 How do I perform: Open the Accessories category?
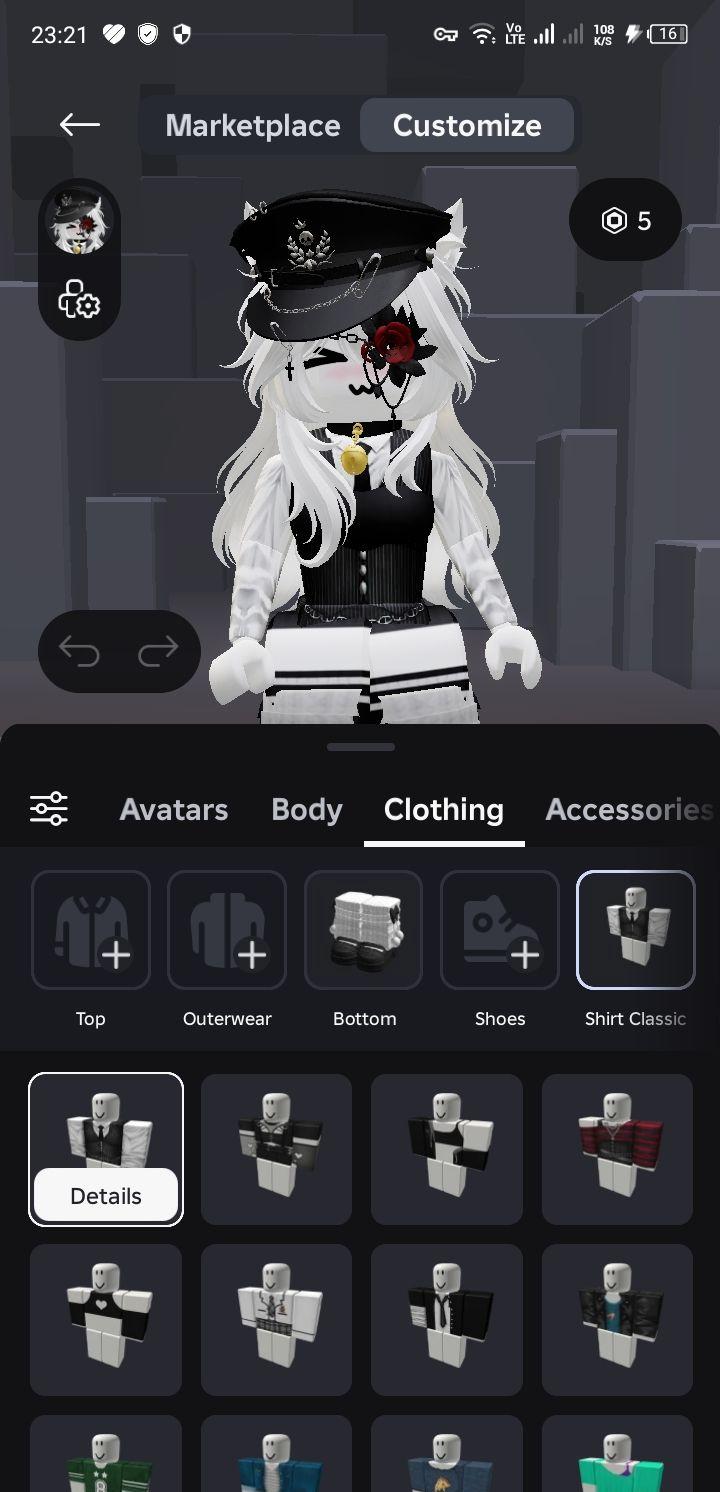[628, 809]
